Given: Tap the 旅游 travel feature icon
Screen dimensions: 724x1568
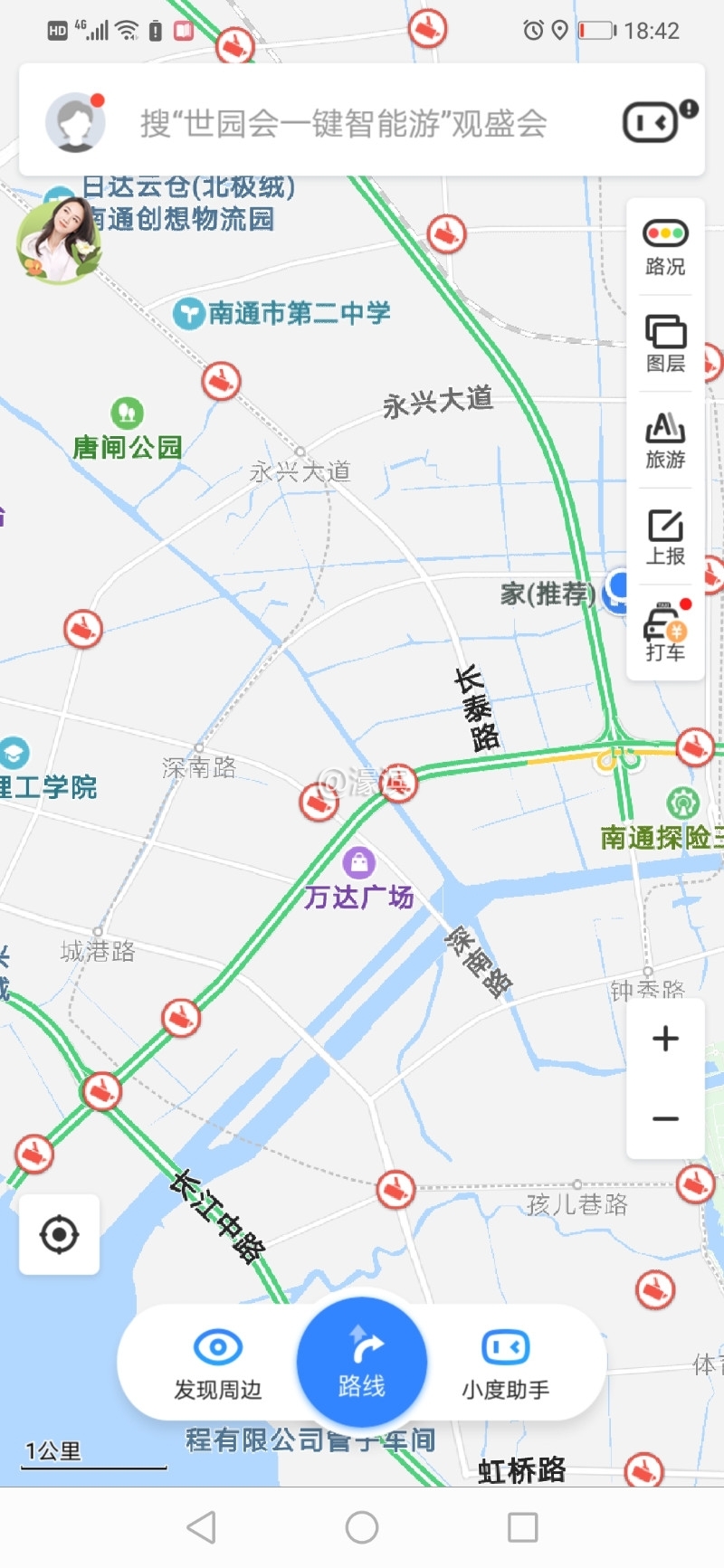Looking at the screenshot, I should (x=663, y=444).
